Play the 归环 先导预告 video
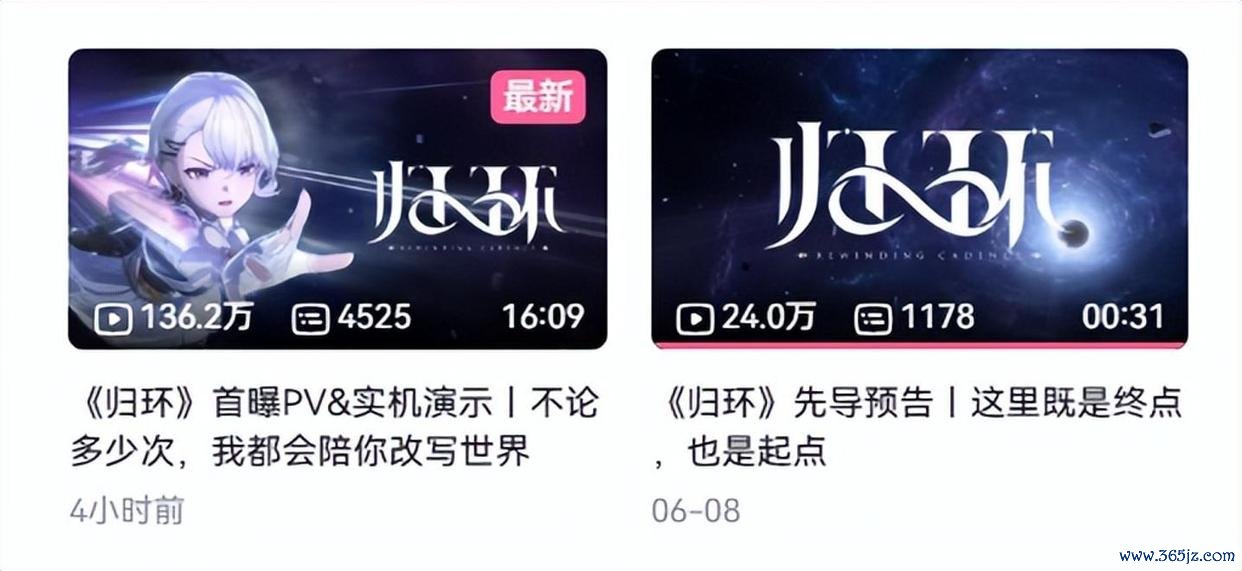The width and height of the screenshot is (1242, 571). point(919,199)
